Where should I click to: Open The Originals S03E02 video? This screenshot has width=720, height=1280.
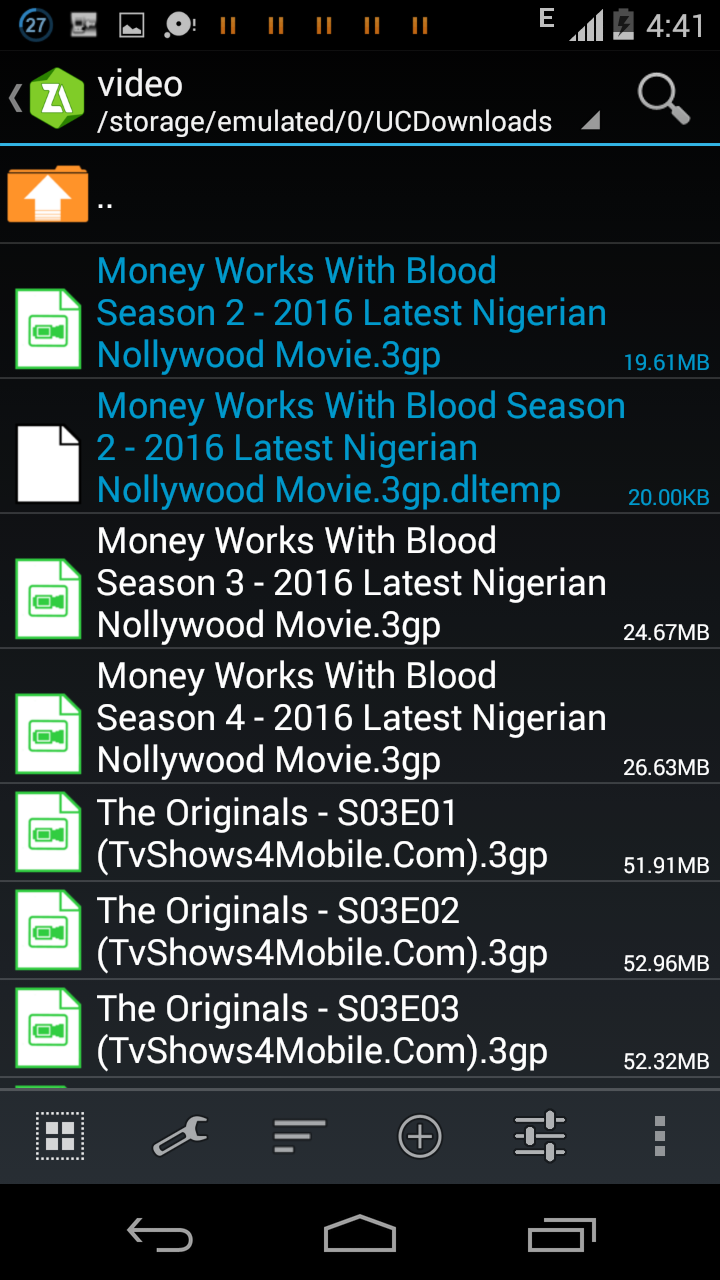(x=350, y=931)
